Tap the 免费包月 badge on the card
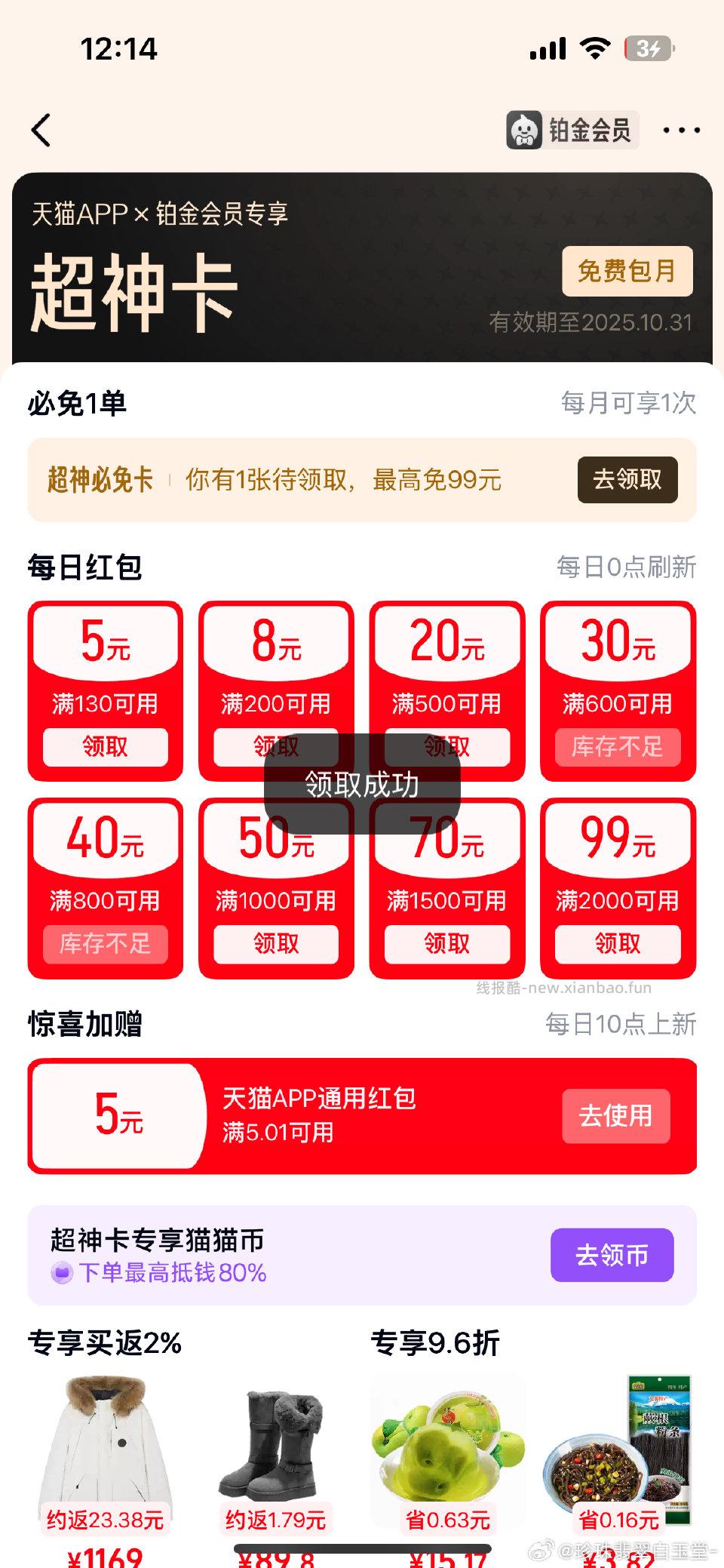The image size is (724, 1568). pos(630,272)
